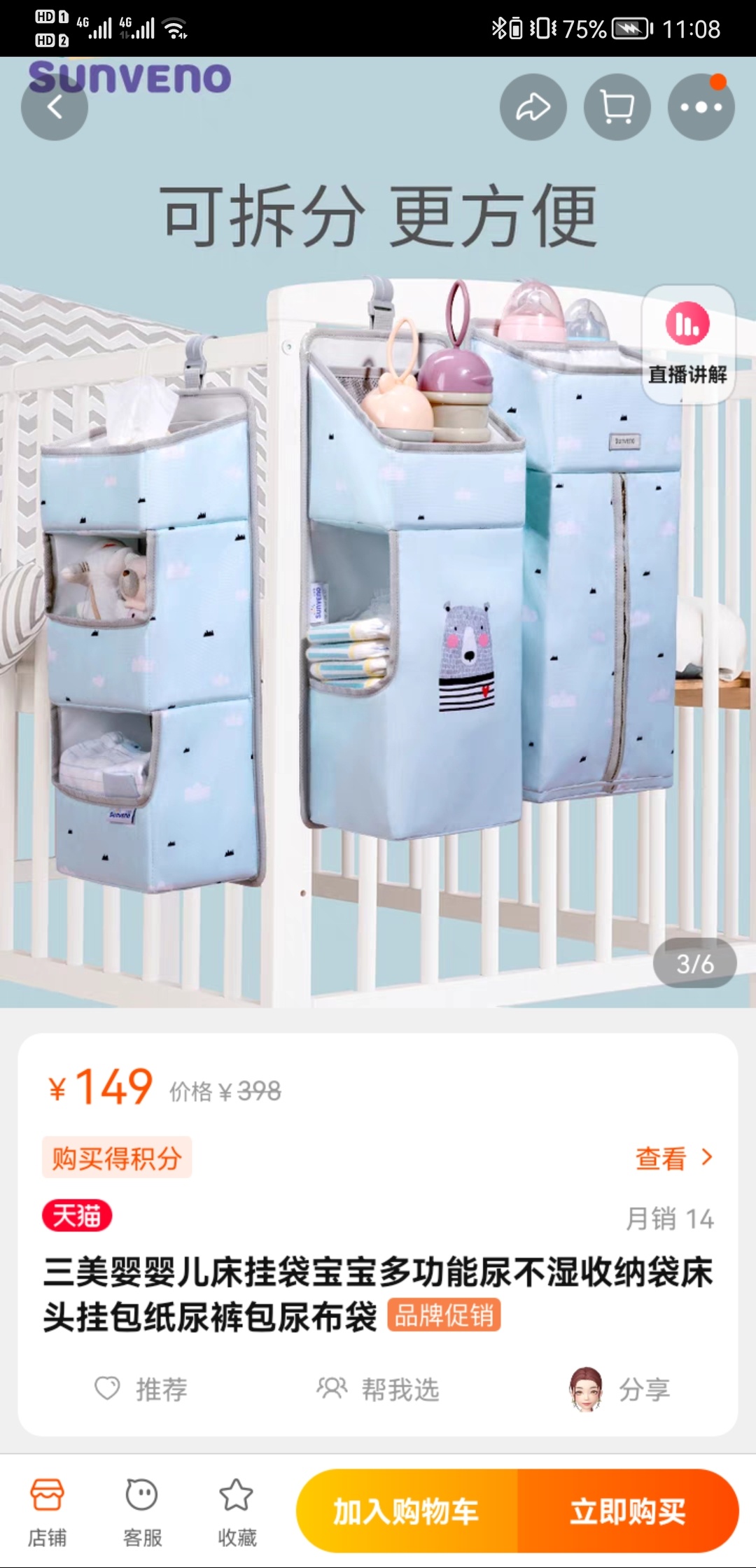Viewport: 756px width, 1568px height.
Task: Open the 店铺 store page
Action: 47,1511
